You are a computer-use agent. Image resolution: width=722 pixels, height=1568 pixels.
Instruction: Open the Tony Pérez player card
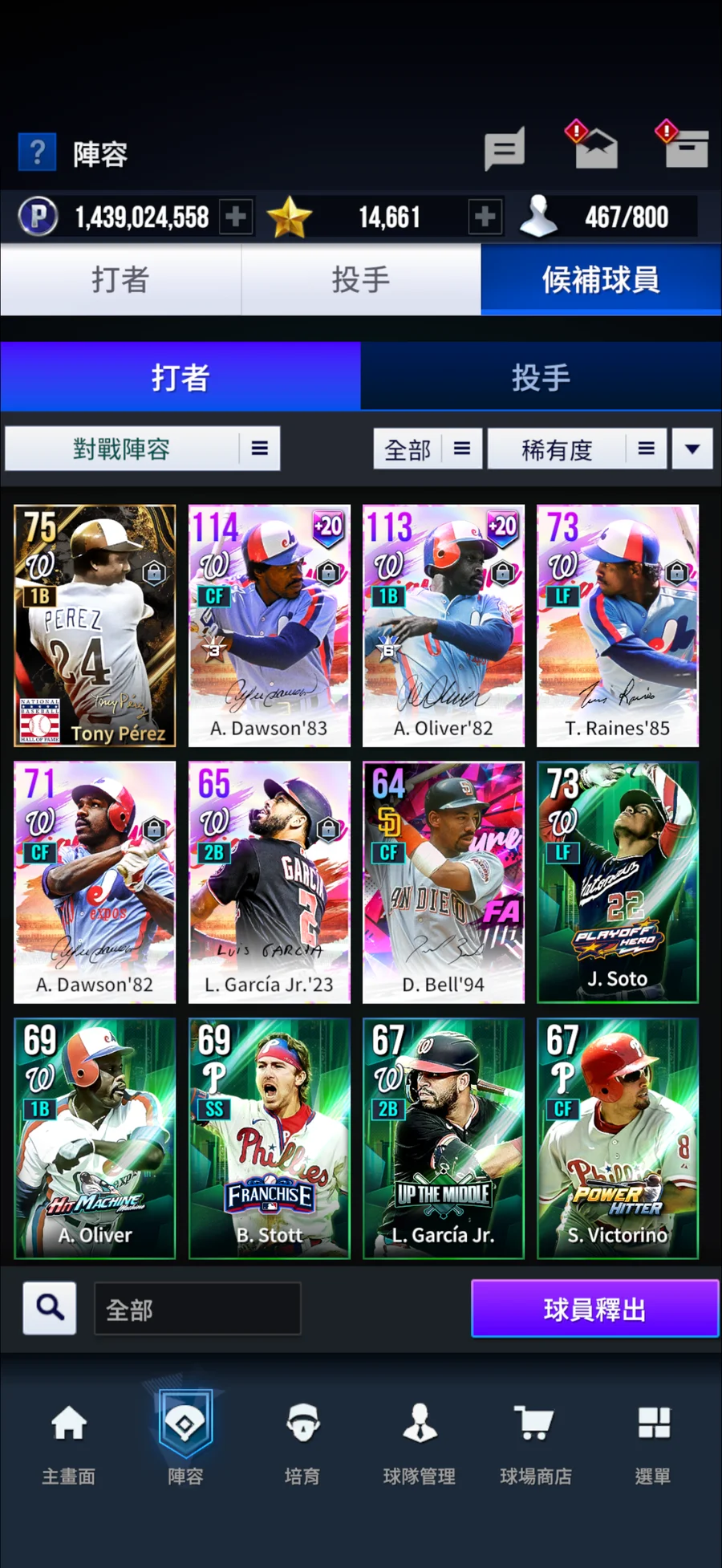point(95,626)
